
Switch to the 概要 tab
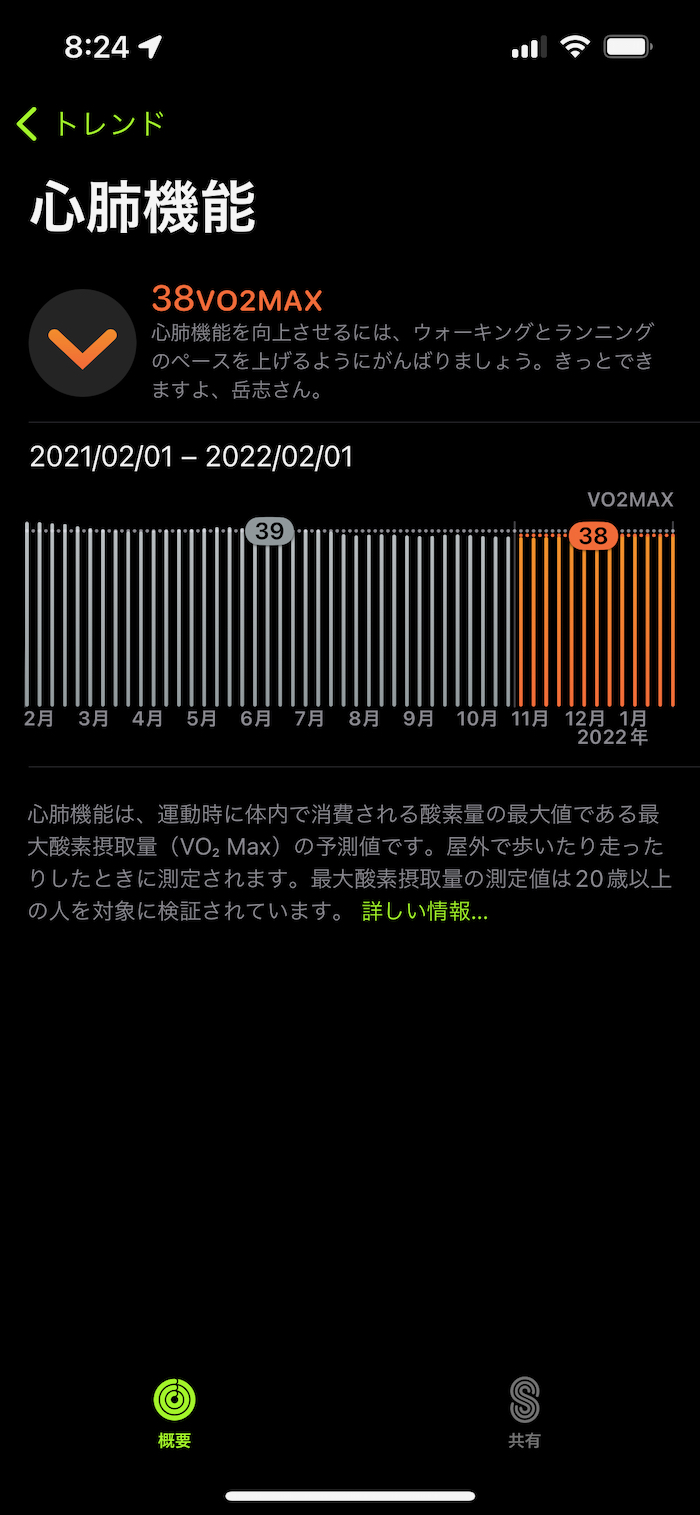click(174, 1411)
